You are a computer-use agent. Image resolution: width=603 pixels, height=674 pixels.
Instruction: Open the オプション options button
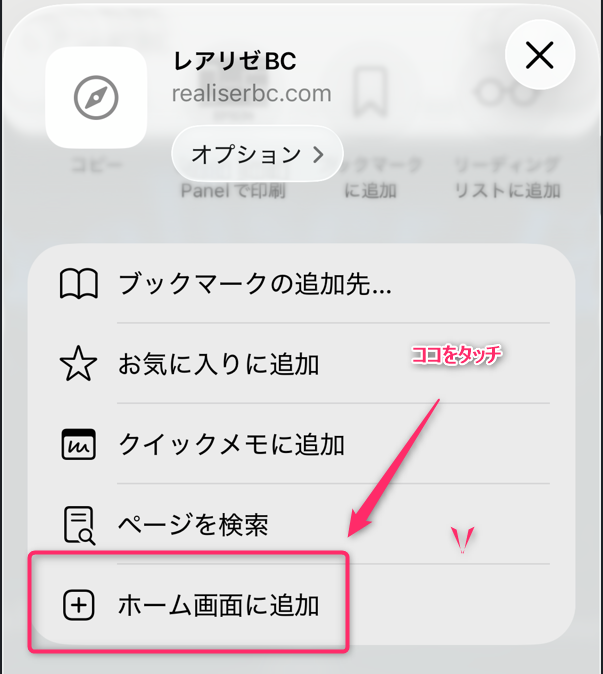pyautogui.click(x=257, y=154)
